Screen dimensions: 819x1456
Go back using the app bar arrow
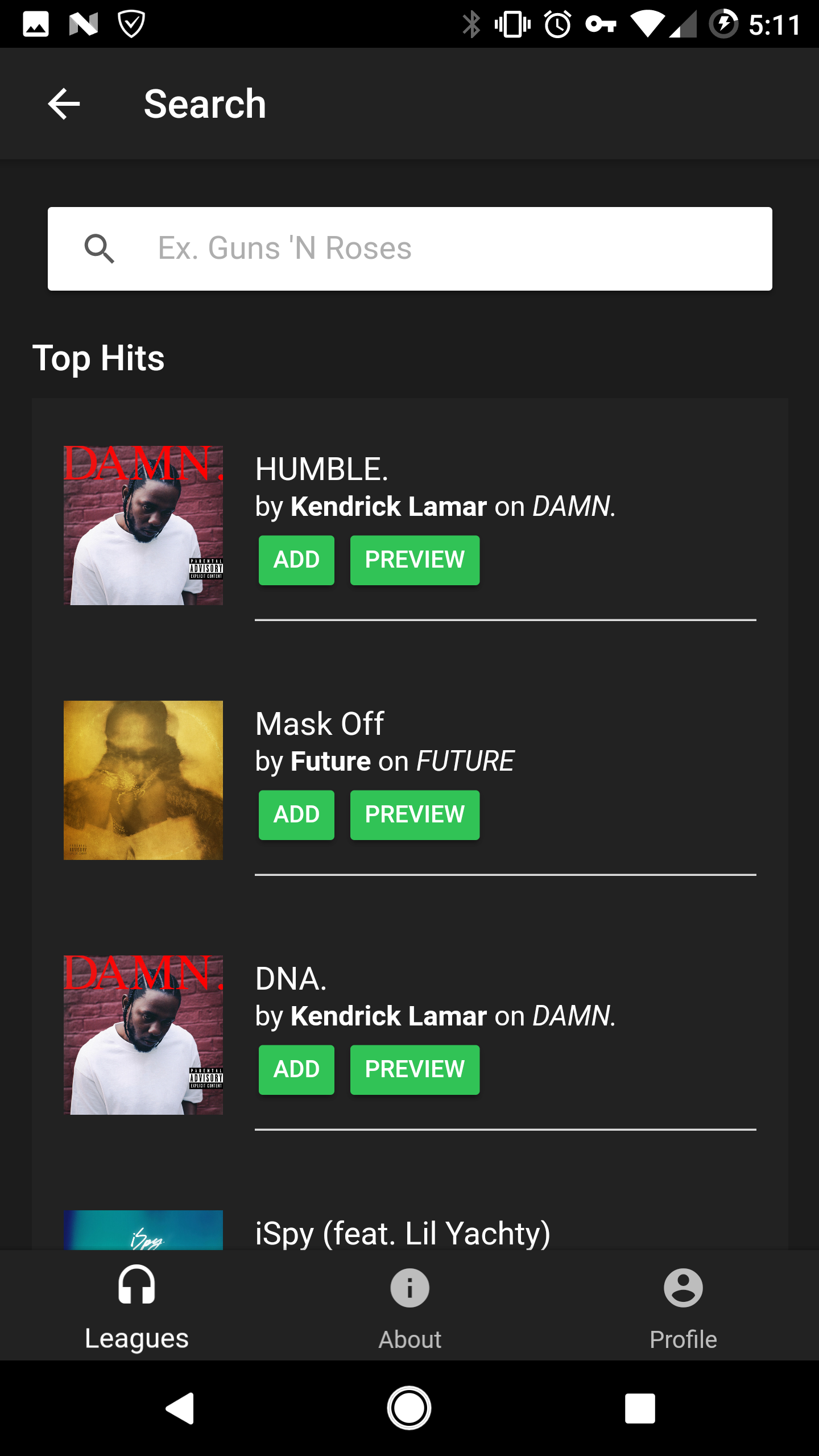(64, 104)
